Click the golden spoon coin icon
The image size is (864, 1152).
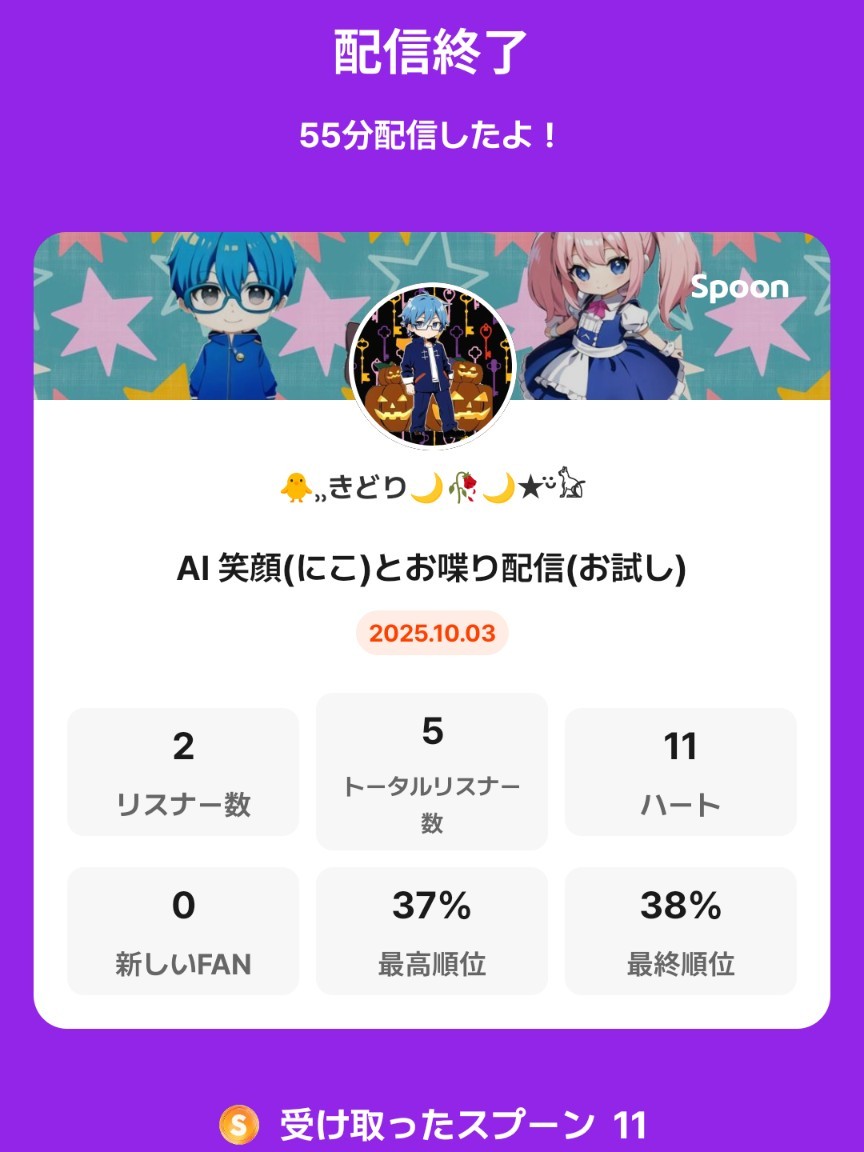click(239, 1125)
